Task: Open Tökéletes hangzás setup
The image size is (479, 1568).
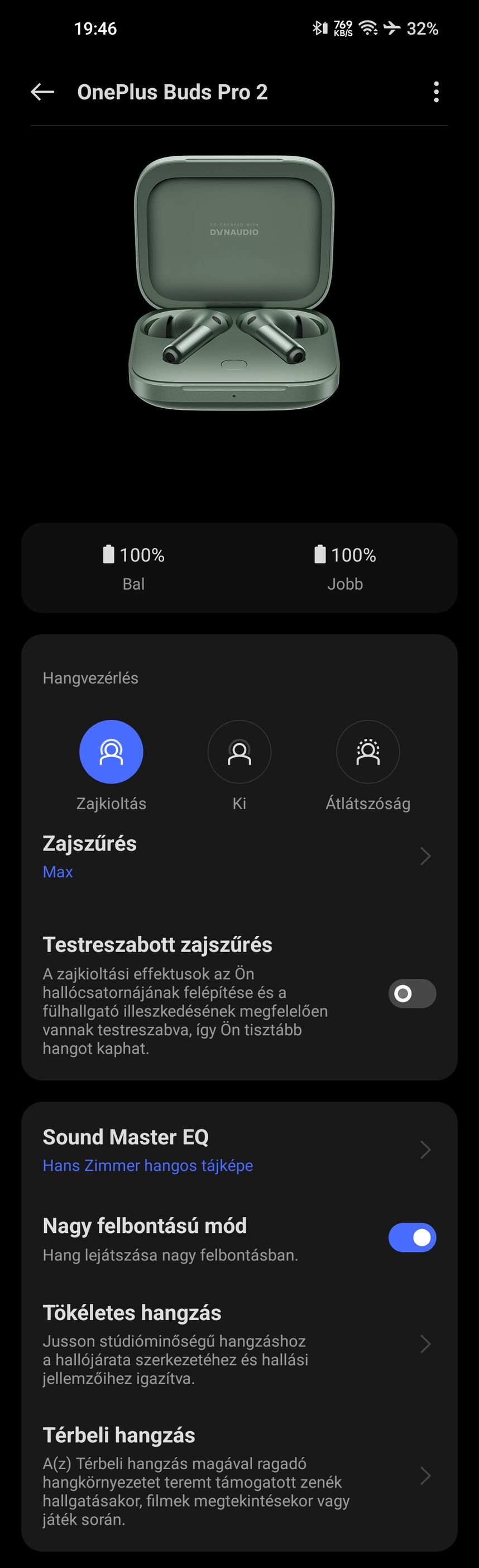Action: (x=237, y=1344)
